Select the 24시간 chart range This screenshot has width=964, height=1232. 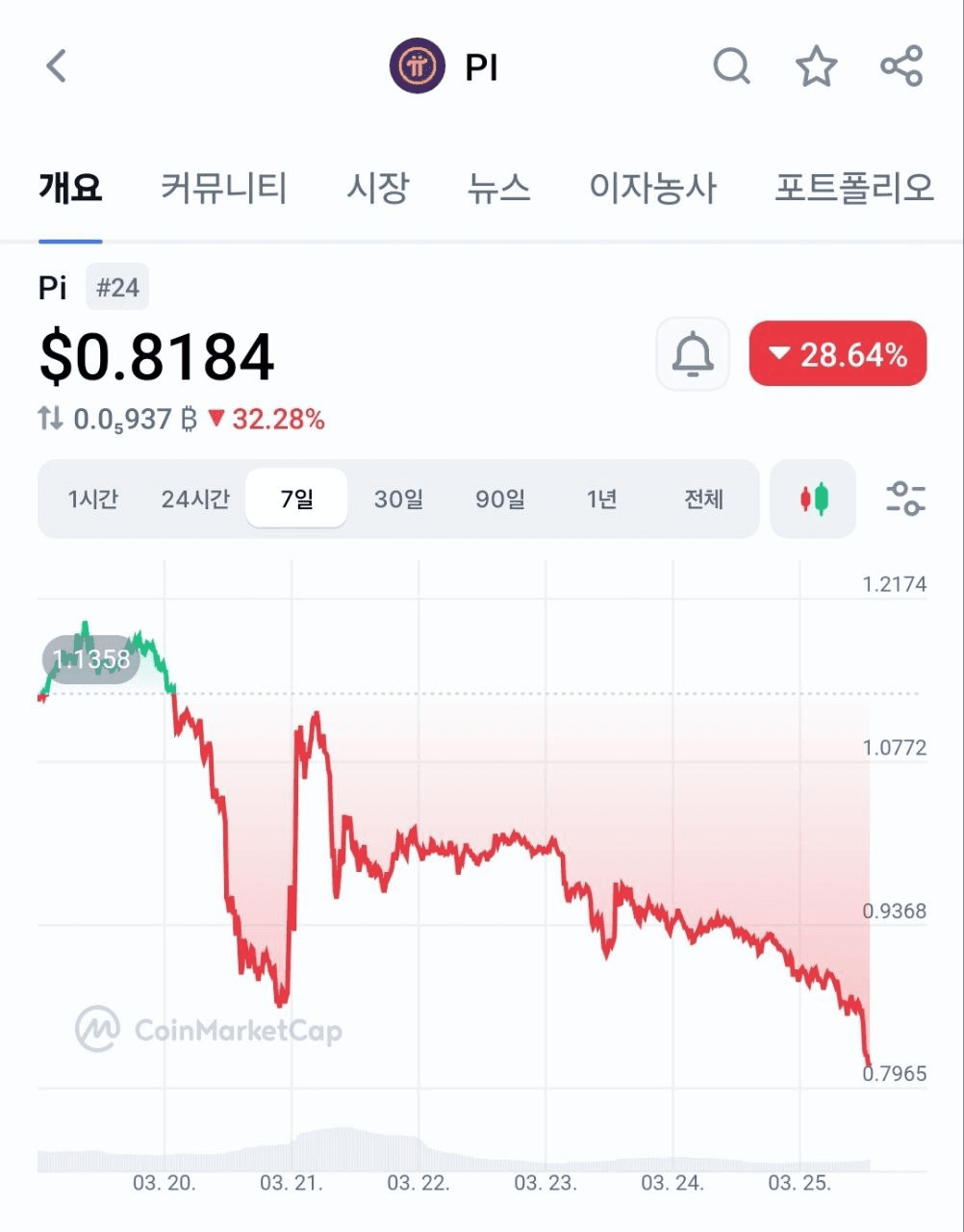click(195, 499)
